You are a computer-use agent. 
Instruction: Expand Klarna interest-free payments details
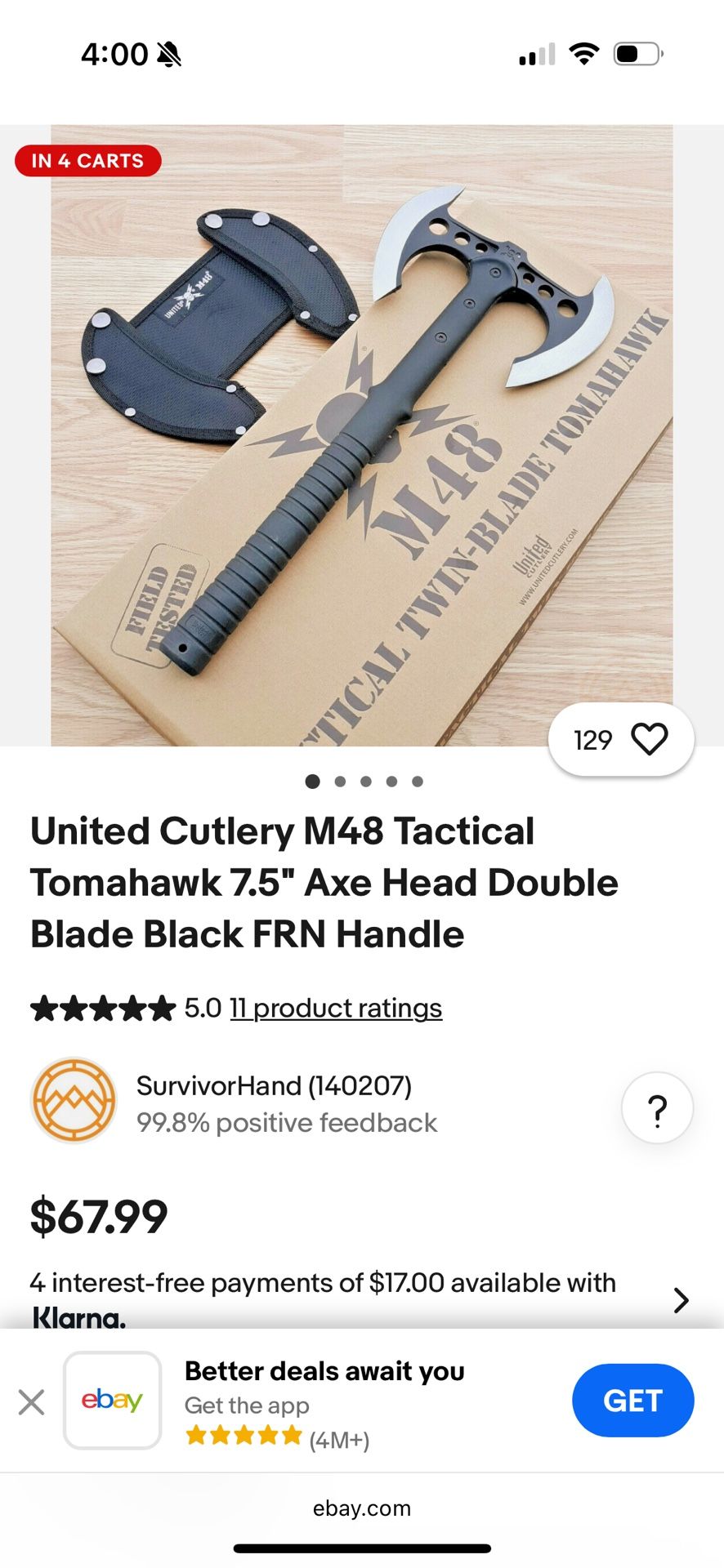680,1299
